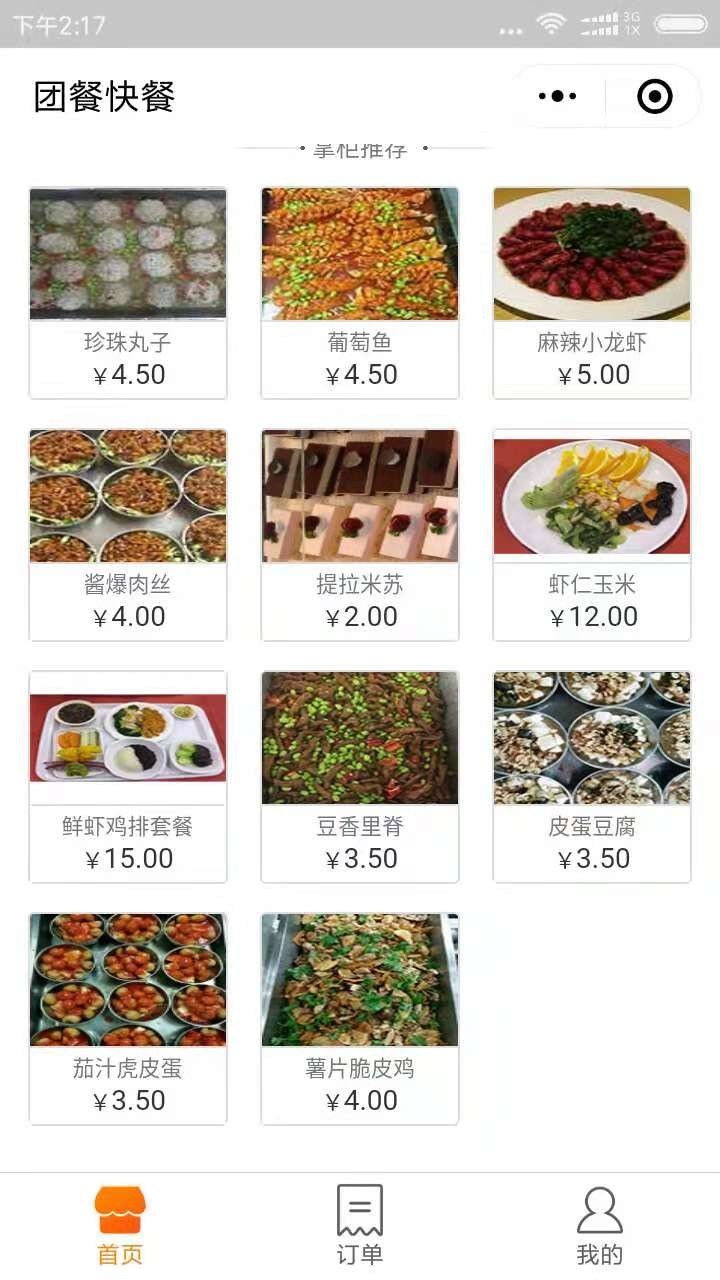Switch to the 首页 tab

click(x=120, y=1226)
